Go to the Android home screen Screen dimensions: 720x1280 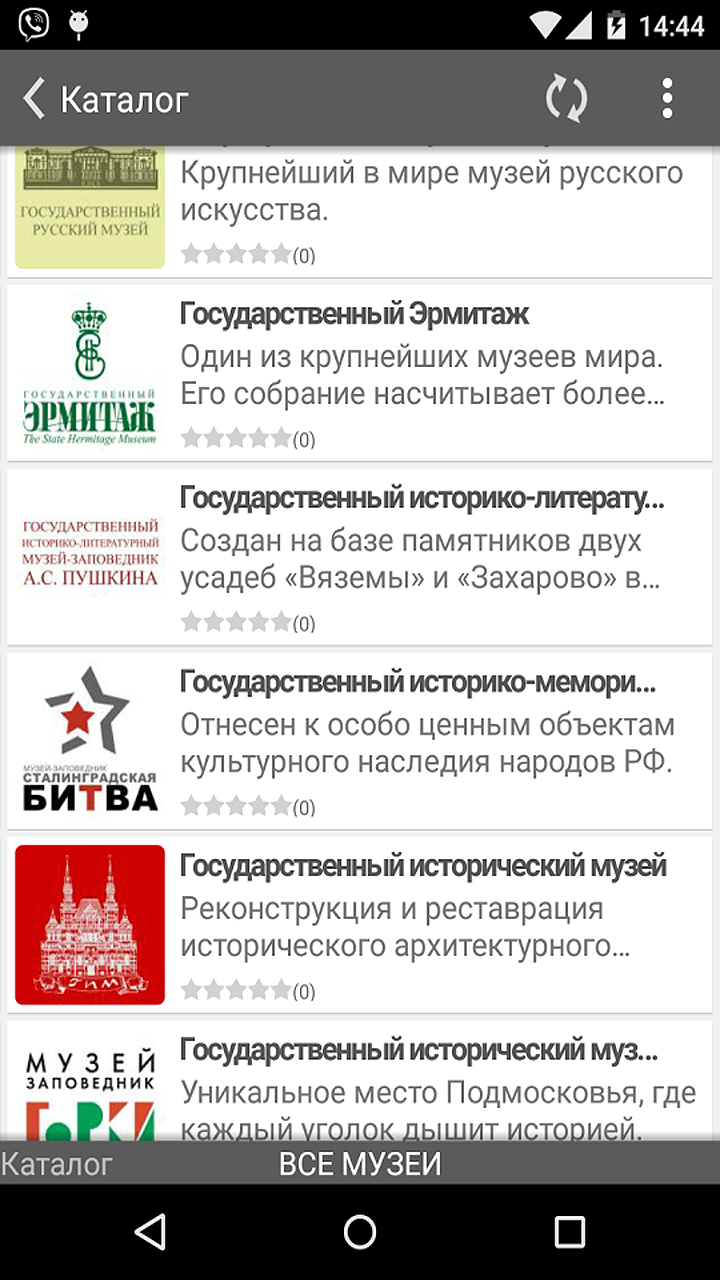pos(360,1232)
